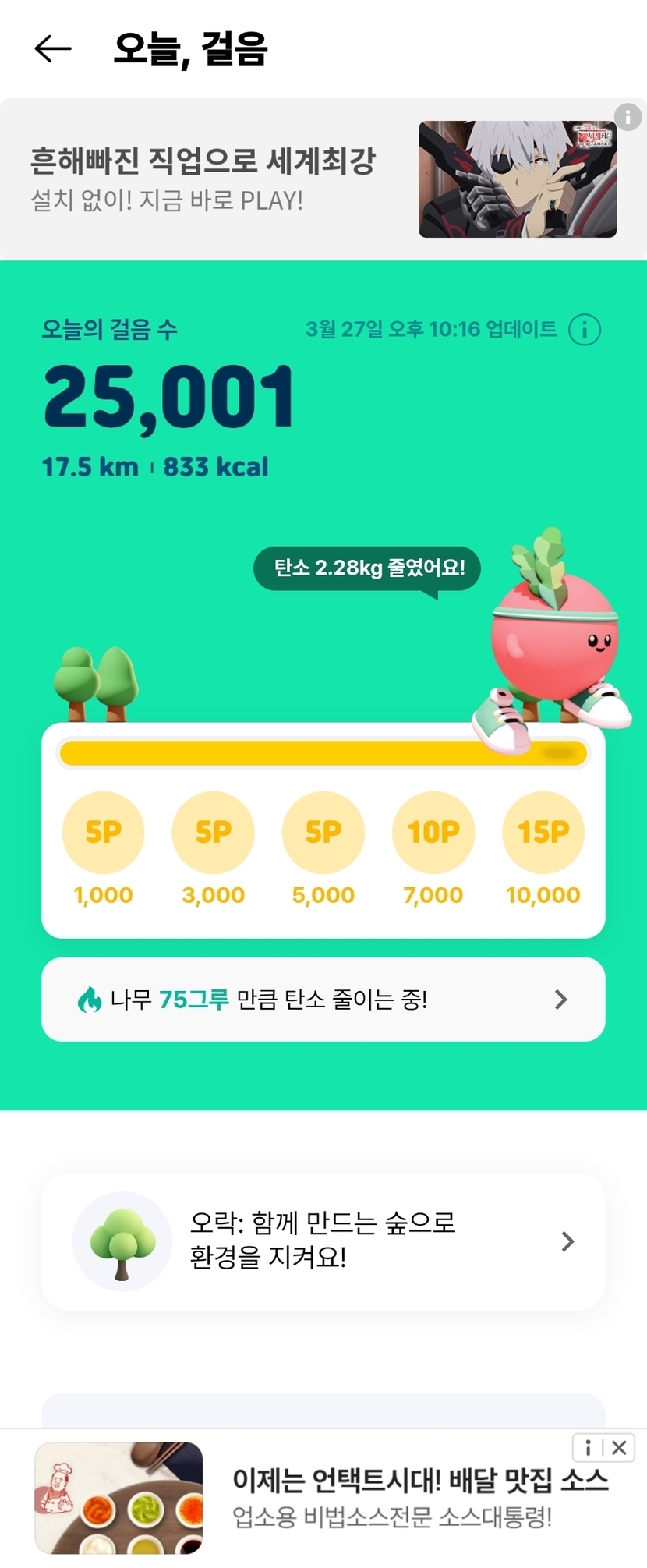This screenshot has width=647, height=1568.
Task: Close the bottom ad with the X
Action: click(620, 1448)
